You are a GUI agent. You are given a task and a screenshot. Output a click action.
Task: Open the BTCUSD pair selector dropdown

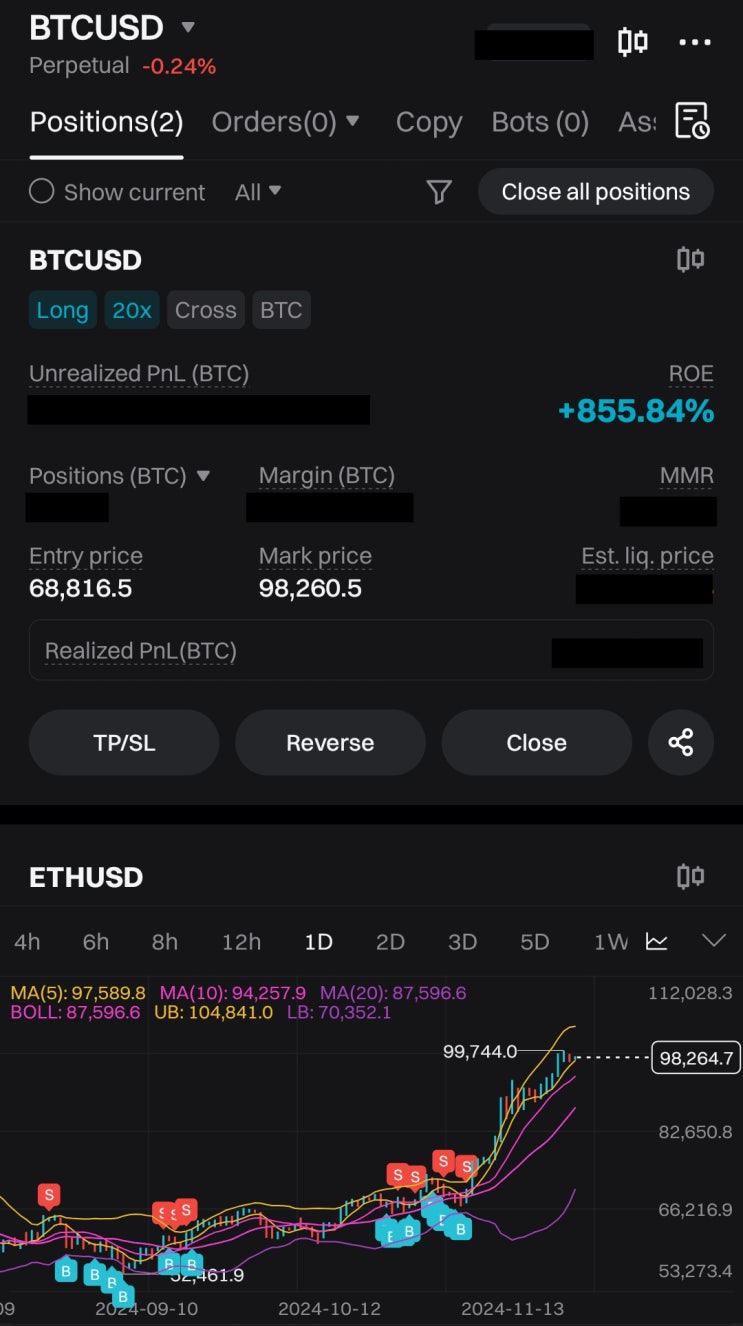click(187, 27)
